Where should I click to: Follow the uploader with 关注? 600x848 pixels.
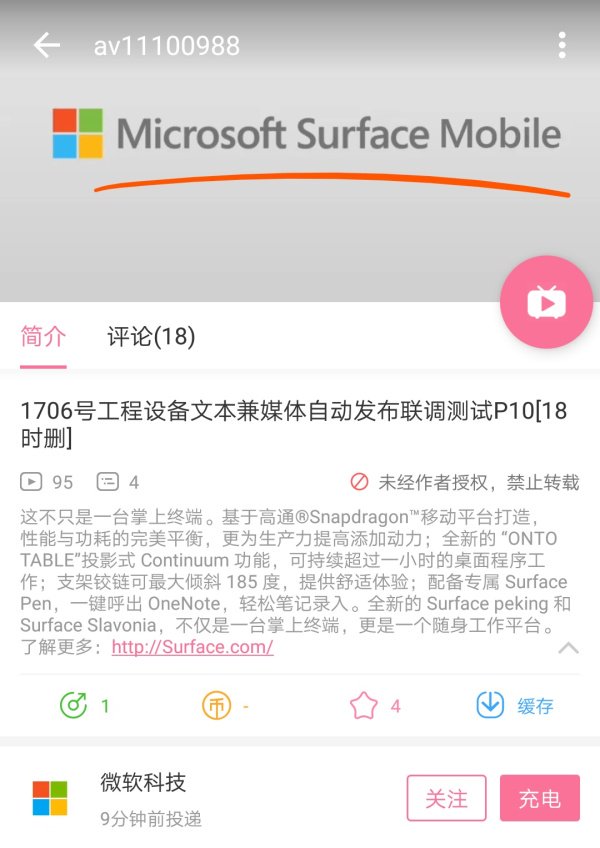click(446, 798)
